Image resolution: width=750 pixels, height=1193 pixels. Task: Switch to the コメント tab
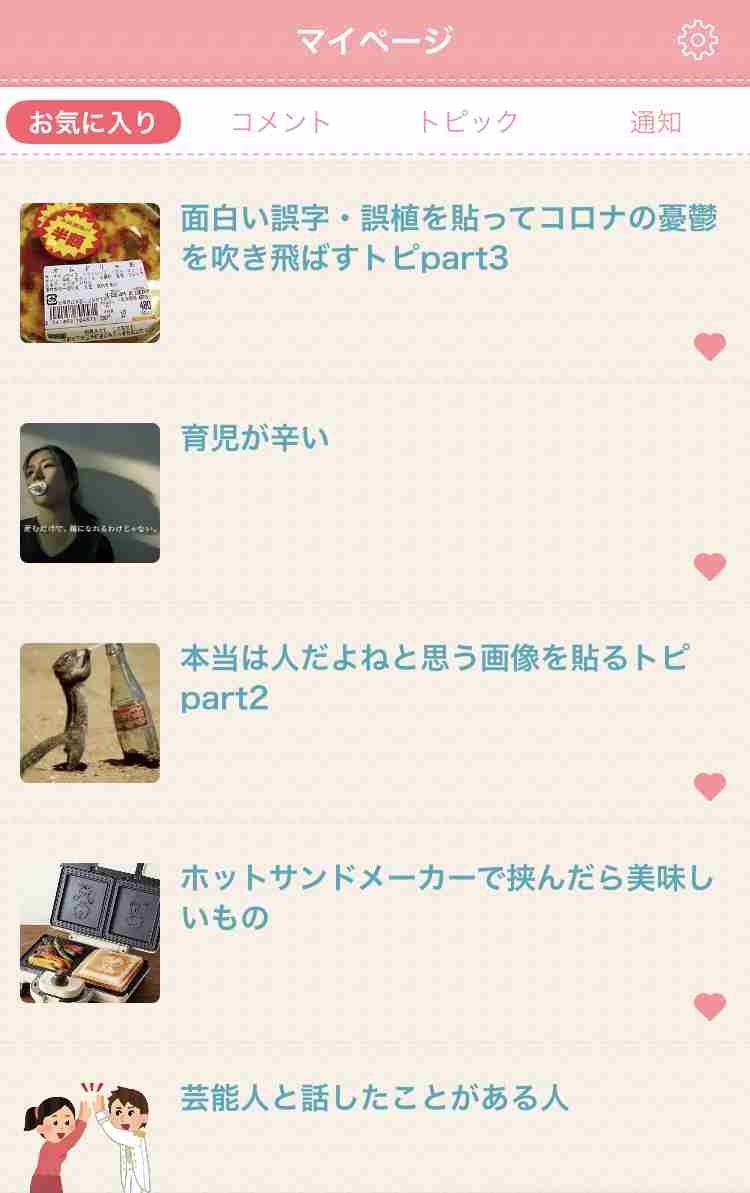point(277,122)
